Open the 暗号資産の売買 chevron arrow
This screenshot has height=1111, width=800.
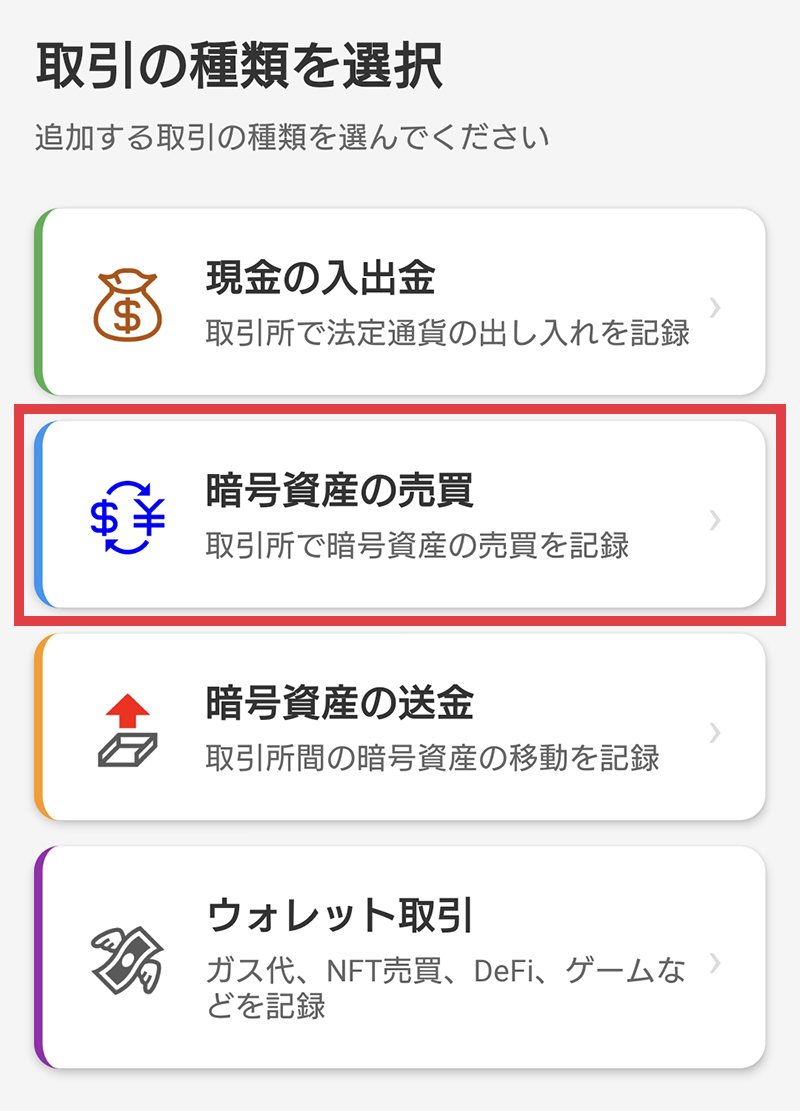pyautogui.click(x=714, y=520)
